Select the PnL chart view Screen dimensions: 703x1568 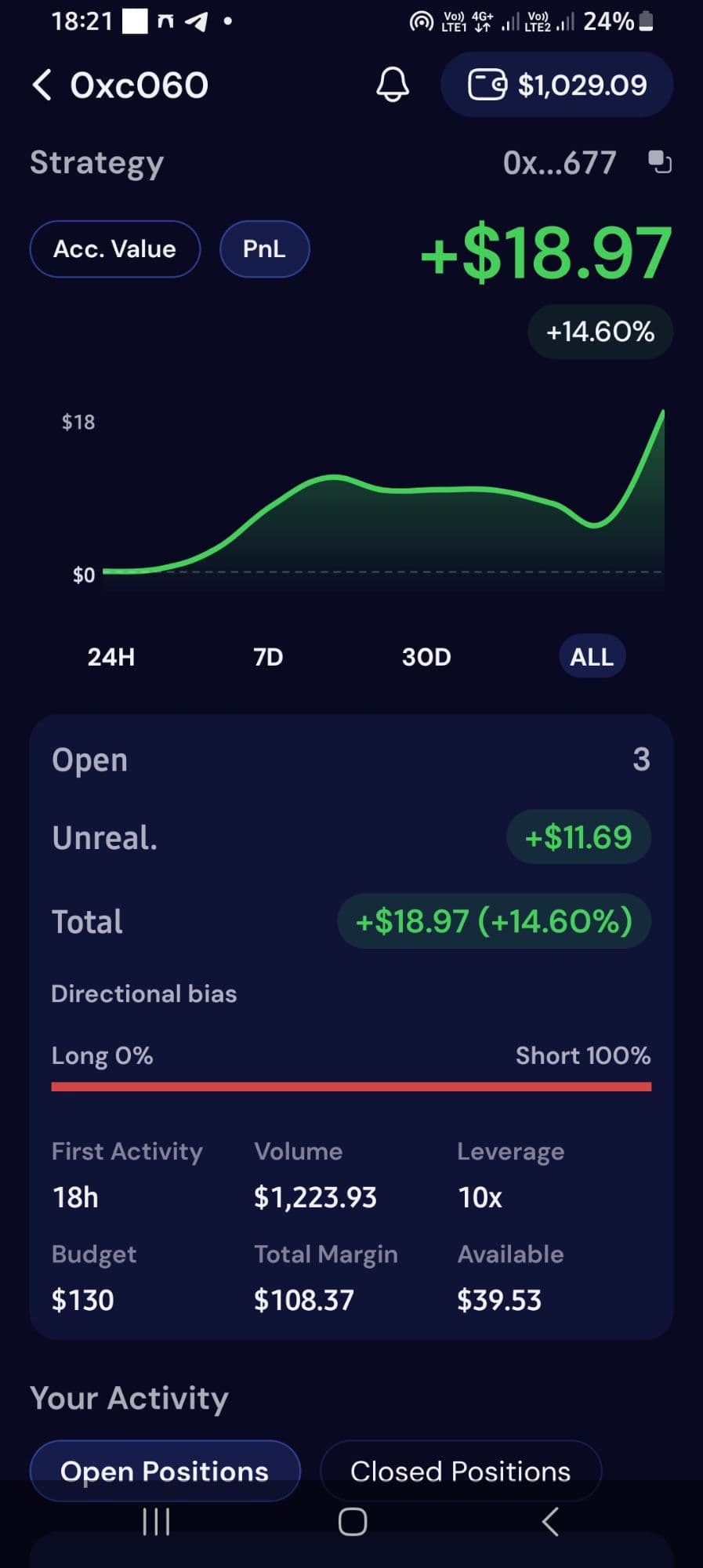tap(264, 249)
